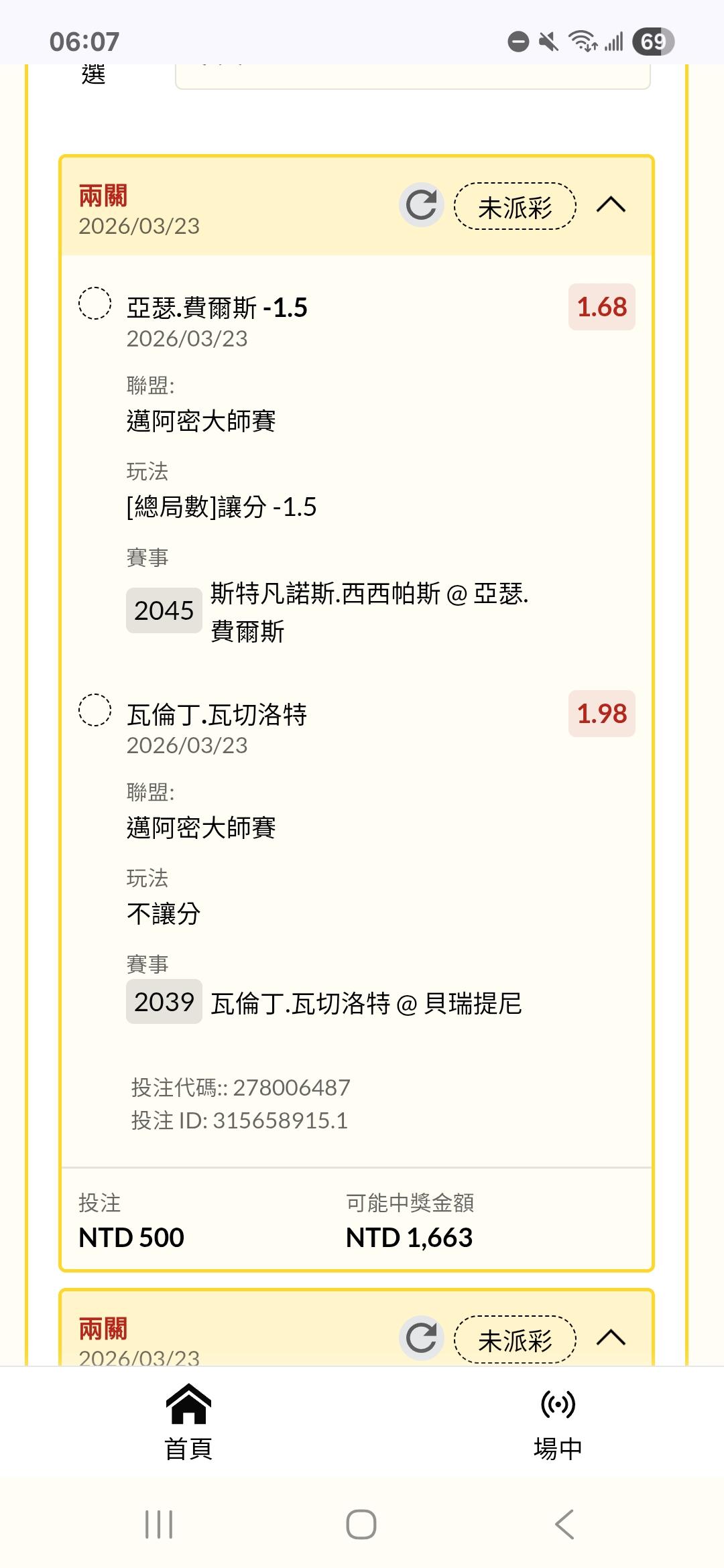Viewport: 724px width, 1568px height.
Task: Go back using the system back button
Action: [x=564, y=1524]
